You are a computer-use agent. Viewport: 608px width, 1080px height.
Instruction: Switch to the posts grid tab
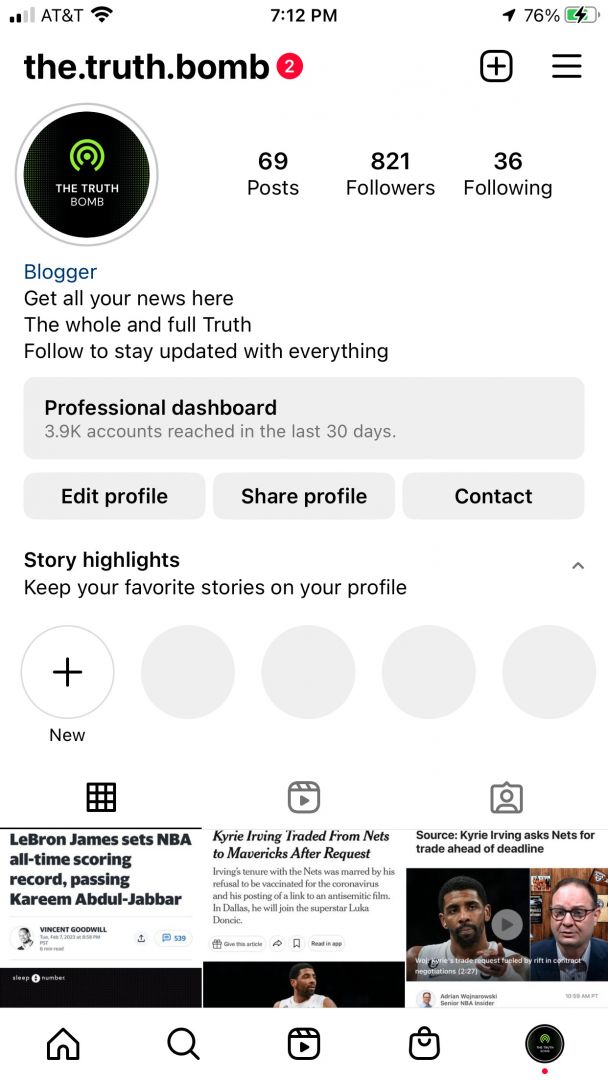pyautogui.click(x=101, y=797)
